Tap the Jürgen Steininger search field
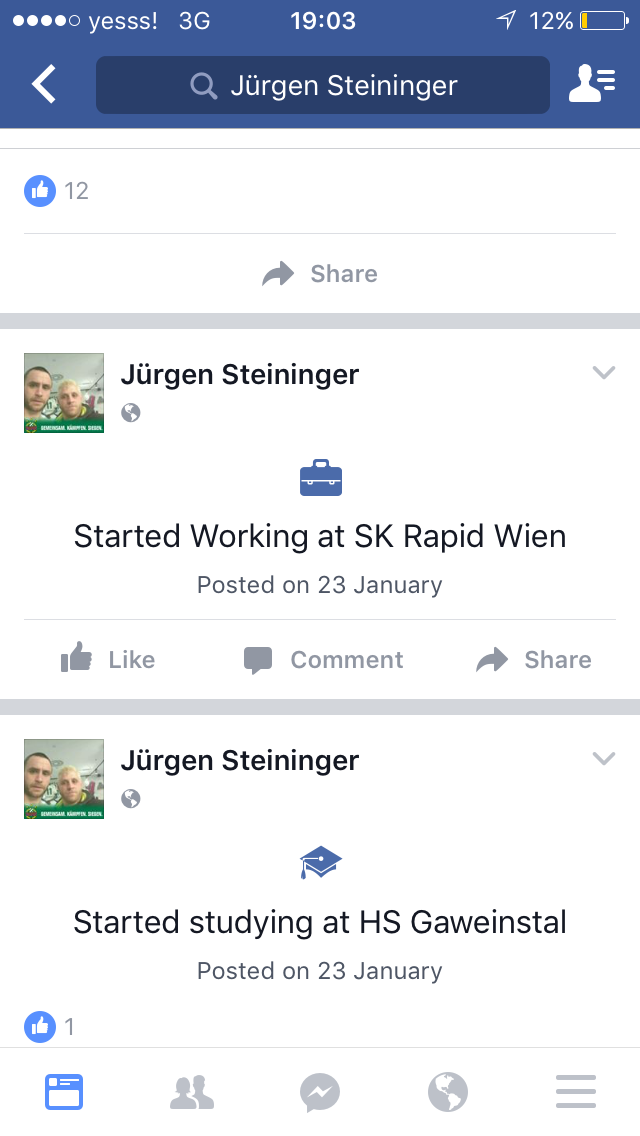This screenshot has width=640, height=1136. pyautogui.click(x=323, y=85)
